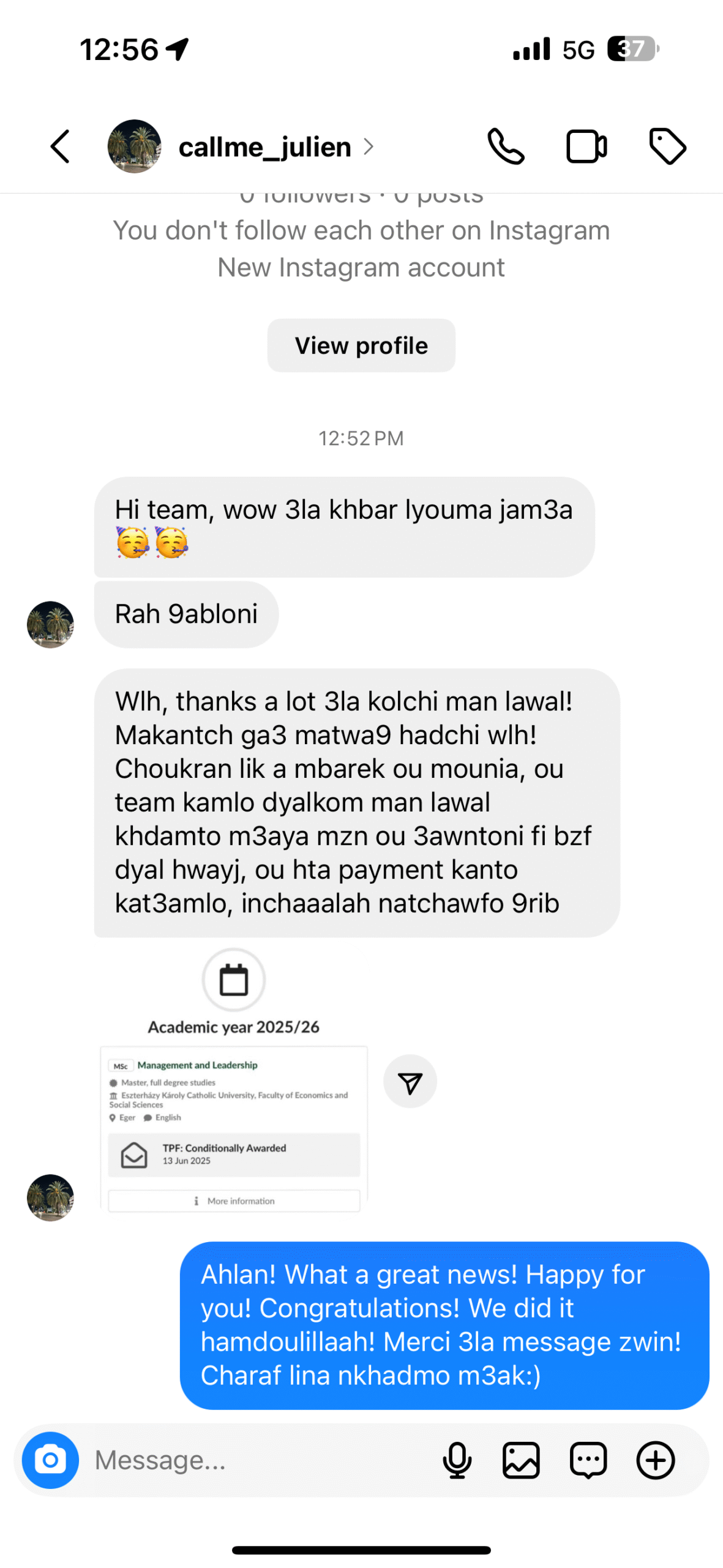The height and width of the screenshot is (1568, 723).
Task: Open the photo gallery picker
Action: click(521, 1460)
